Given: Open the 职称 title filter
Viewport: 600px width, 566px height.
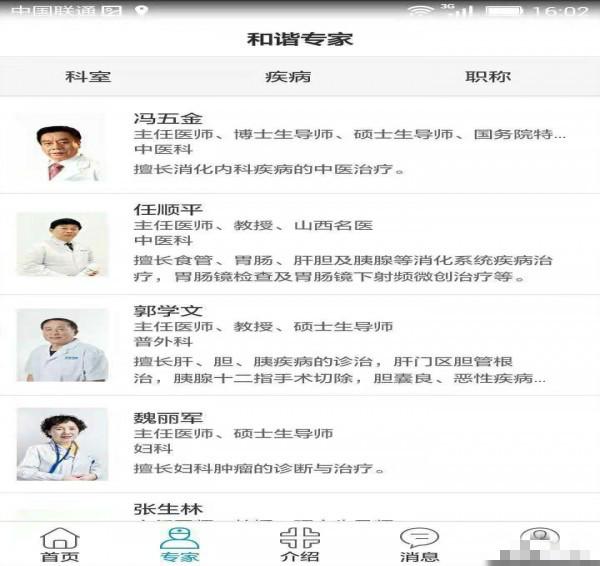Looking at the screenshot, I should coord(488,76).
